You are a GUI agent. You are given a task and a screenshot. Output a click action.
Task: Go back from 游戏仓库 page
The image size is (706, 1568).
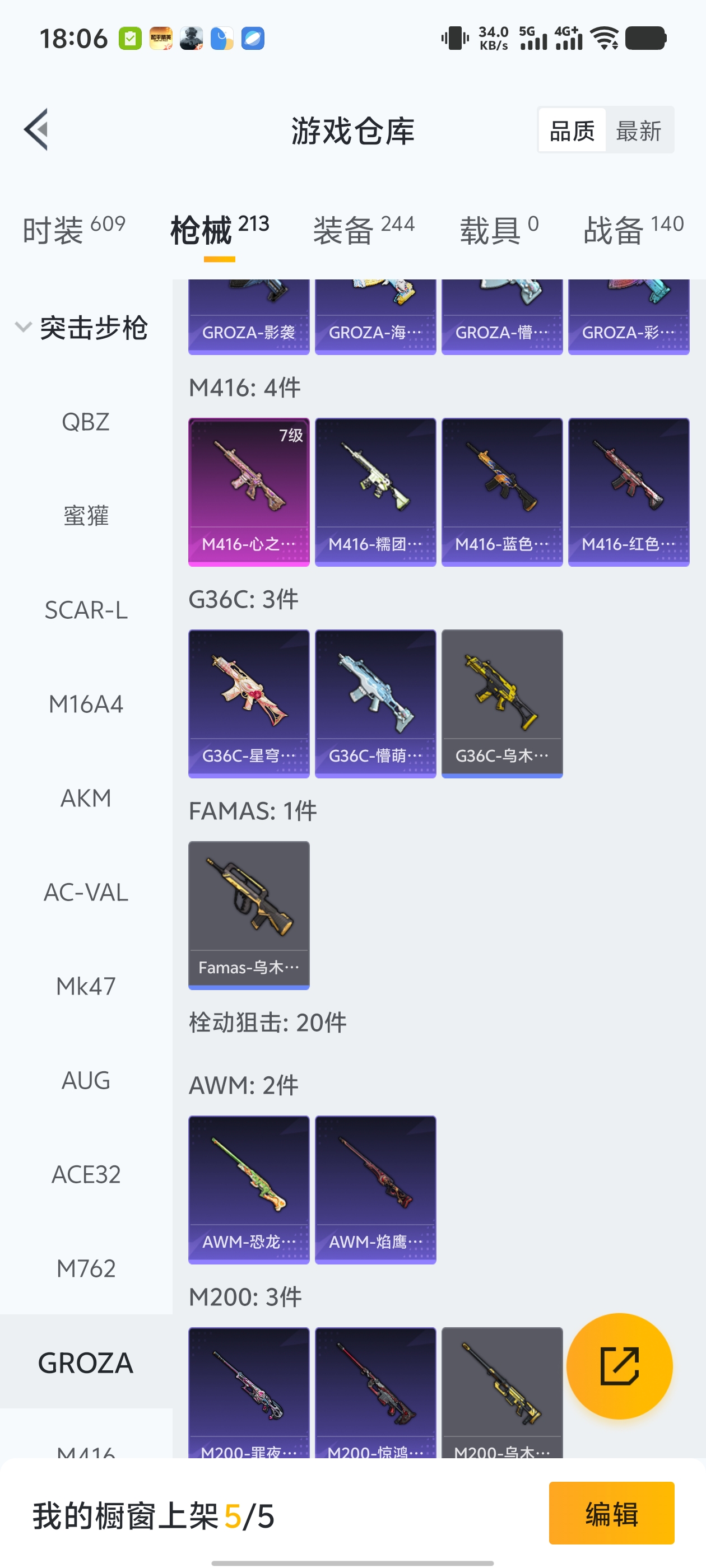tap(36, 130)
